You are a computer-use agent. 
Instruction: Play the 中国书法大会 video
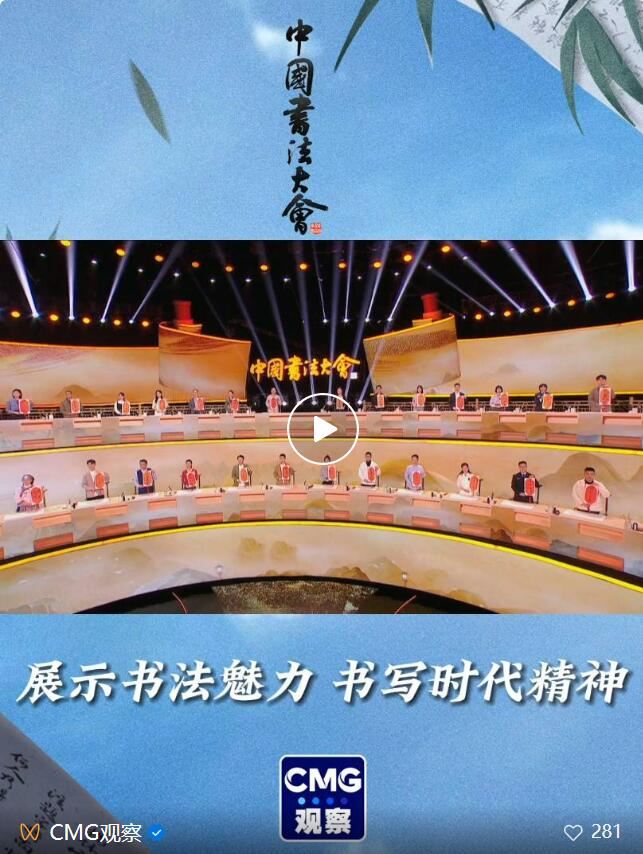(x=322, y=428)
